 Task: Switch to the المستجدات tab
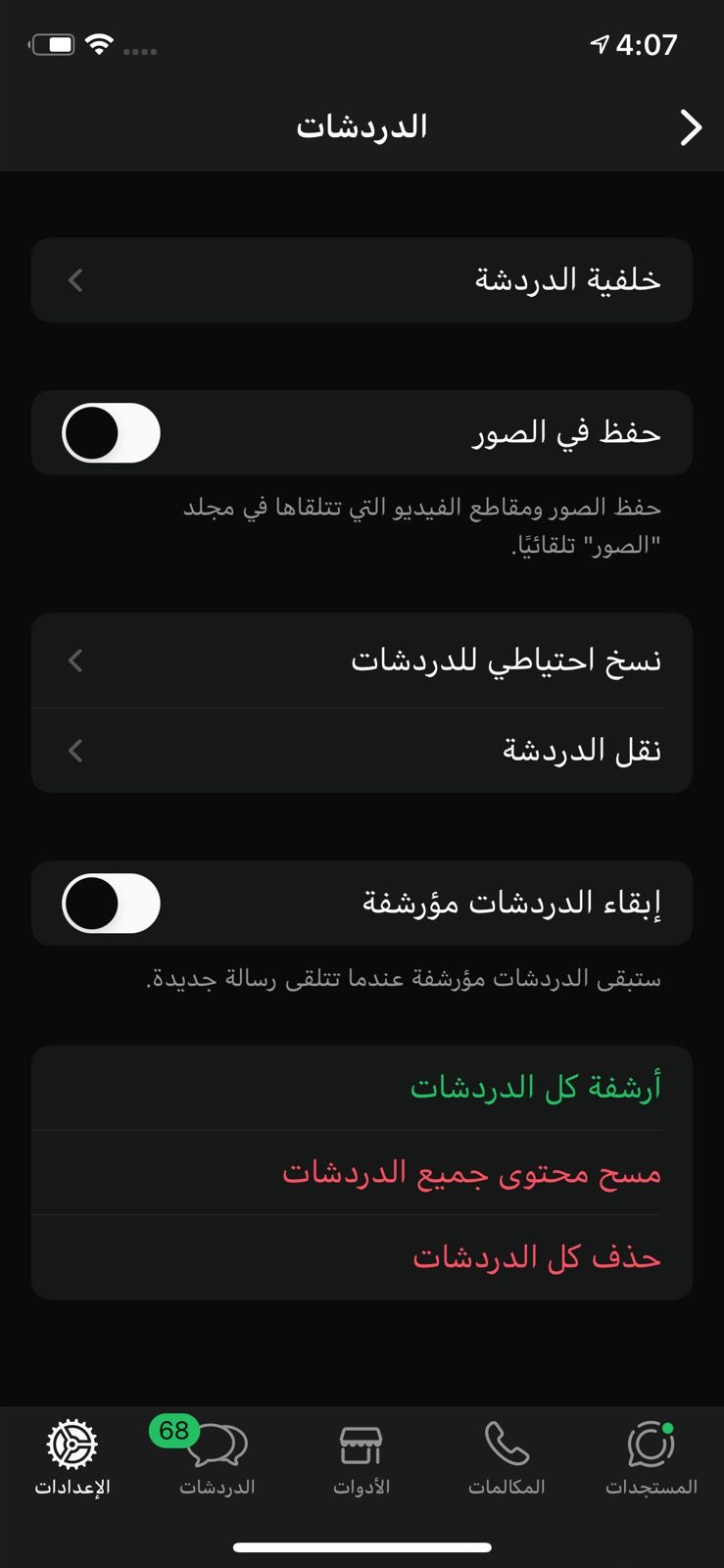click(x=651, y=1458)
